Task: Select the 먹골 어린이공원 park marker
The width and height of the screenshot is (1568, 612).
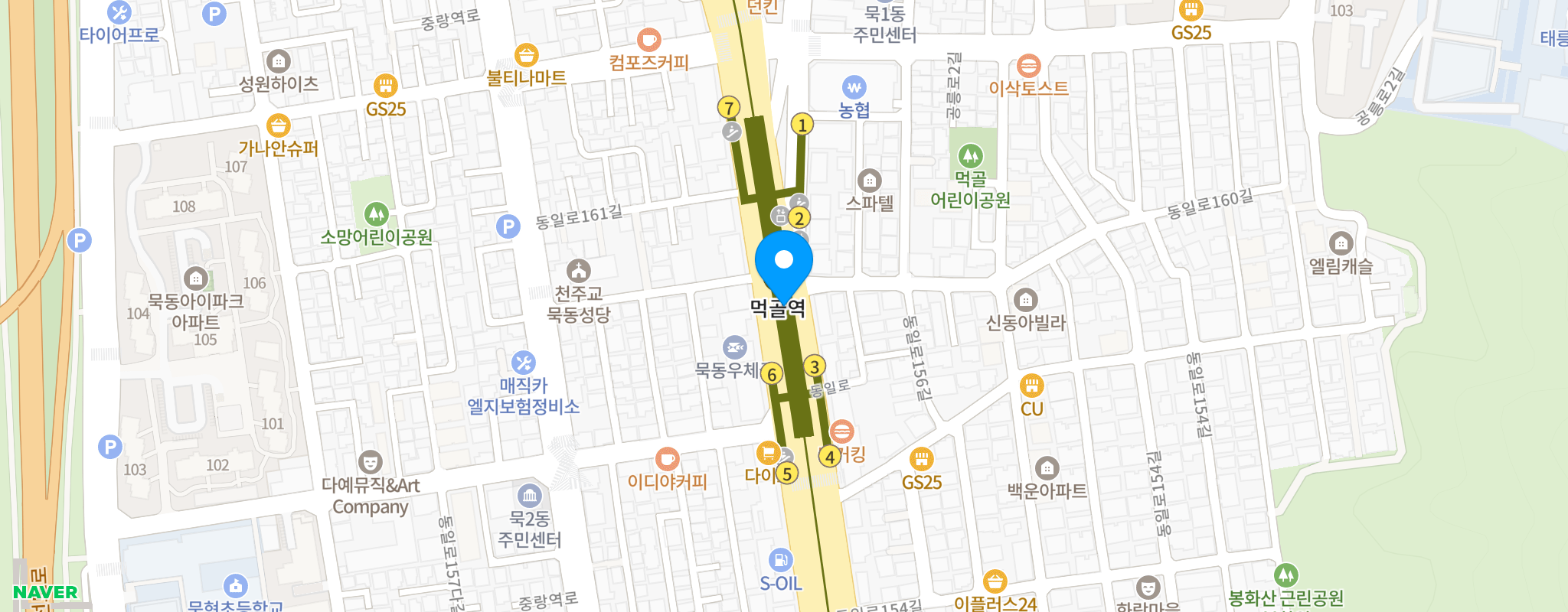Action: [x=970, y=157]
